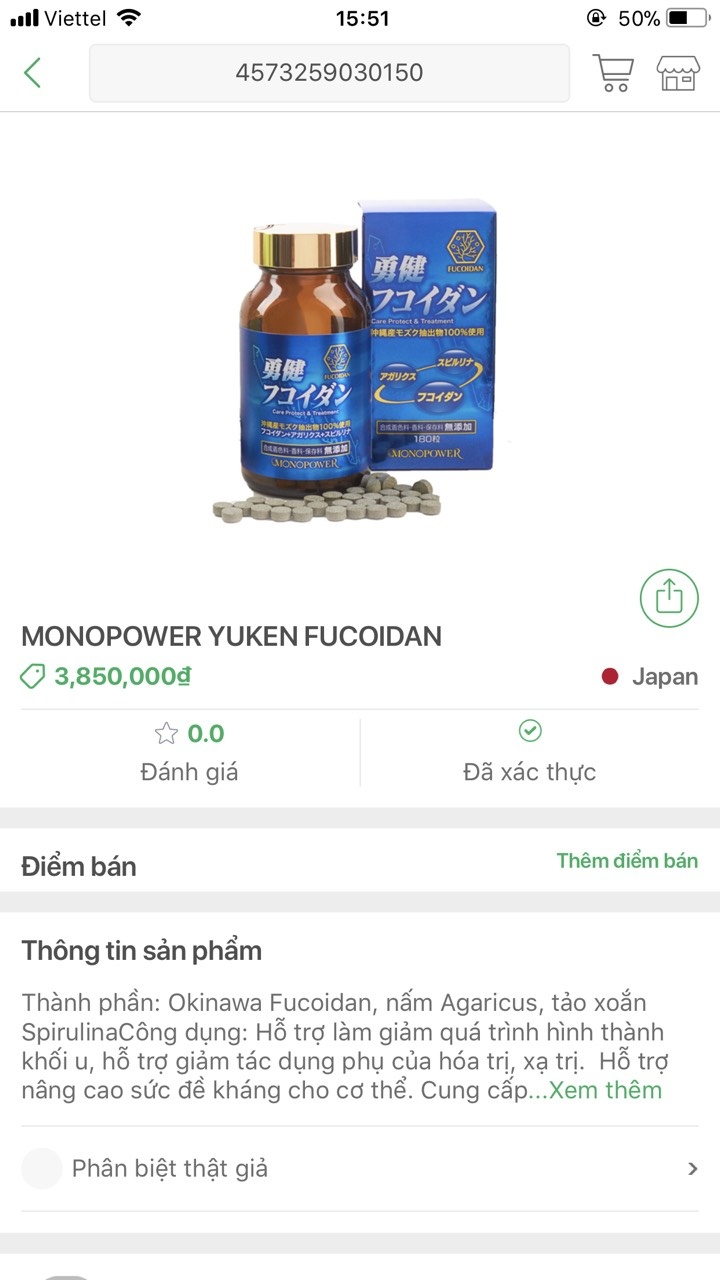Open the shopping cart icon
Screen dimensions: 720x1280
(614, 72)
